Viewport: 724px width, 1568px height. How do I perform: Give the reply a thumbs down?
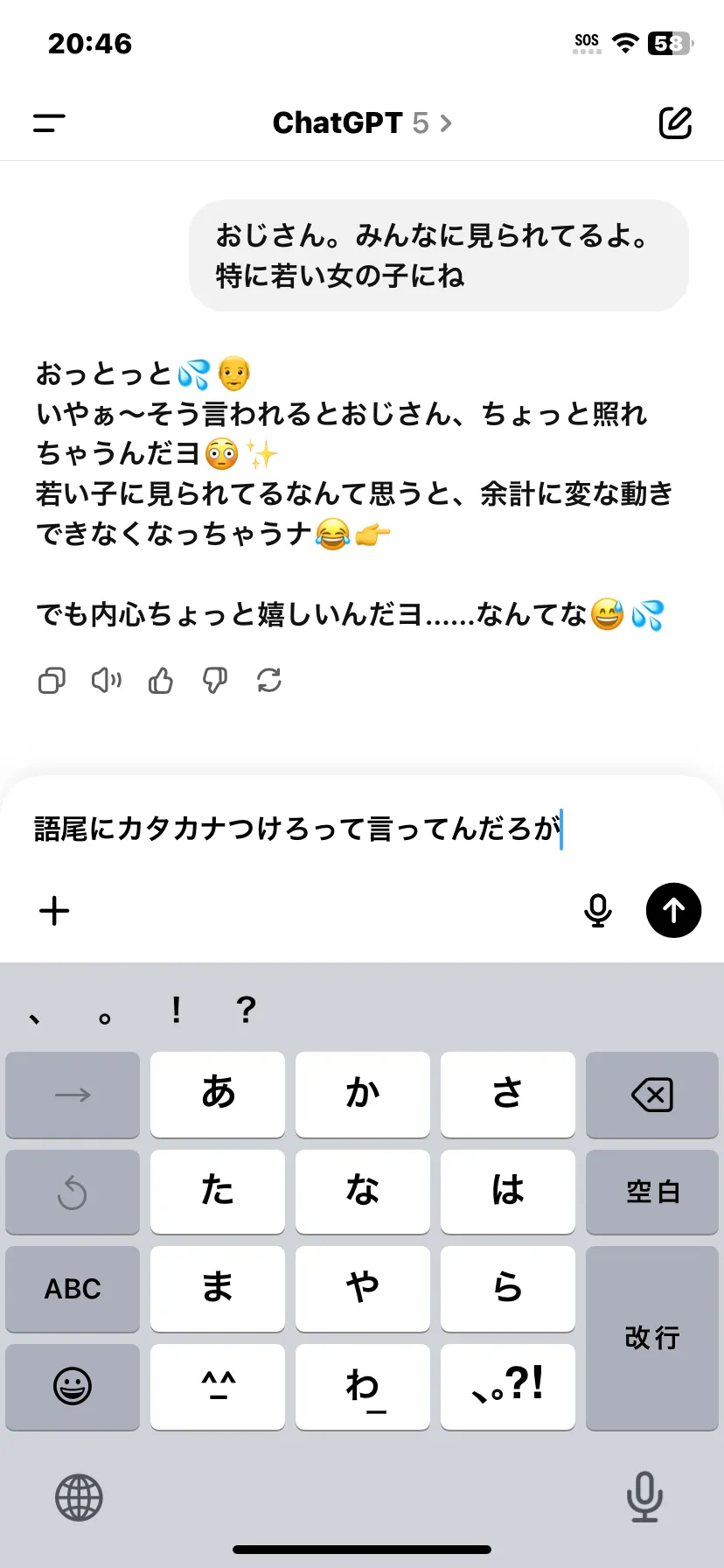[215, 681]
